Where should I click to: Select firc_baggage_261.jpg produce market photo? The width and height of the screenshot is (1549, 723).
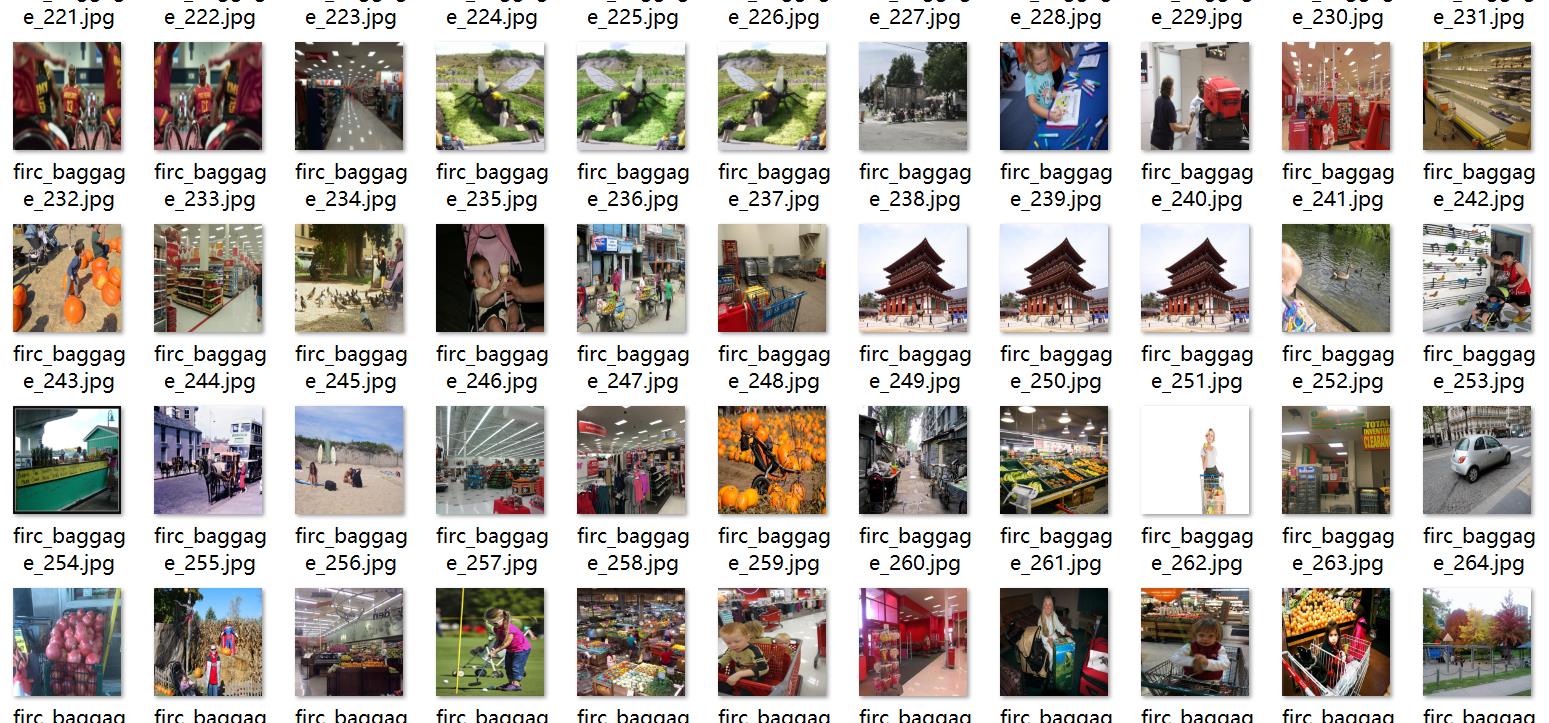[1054, 460]
